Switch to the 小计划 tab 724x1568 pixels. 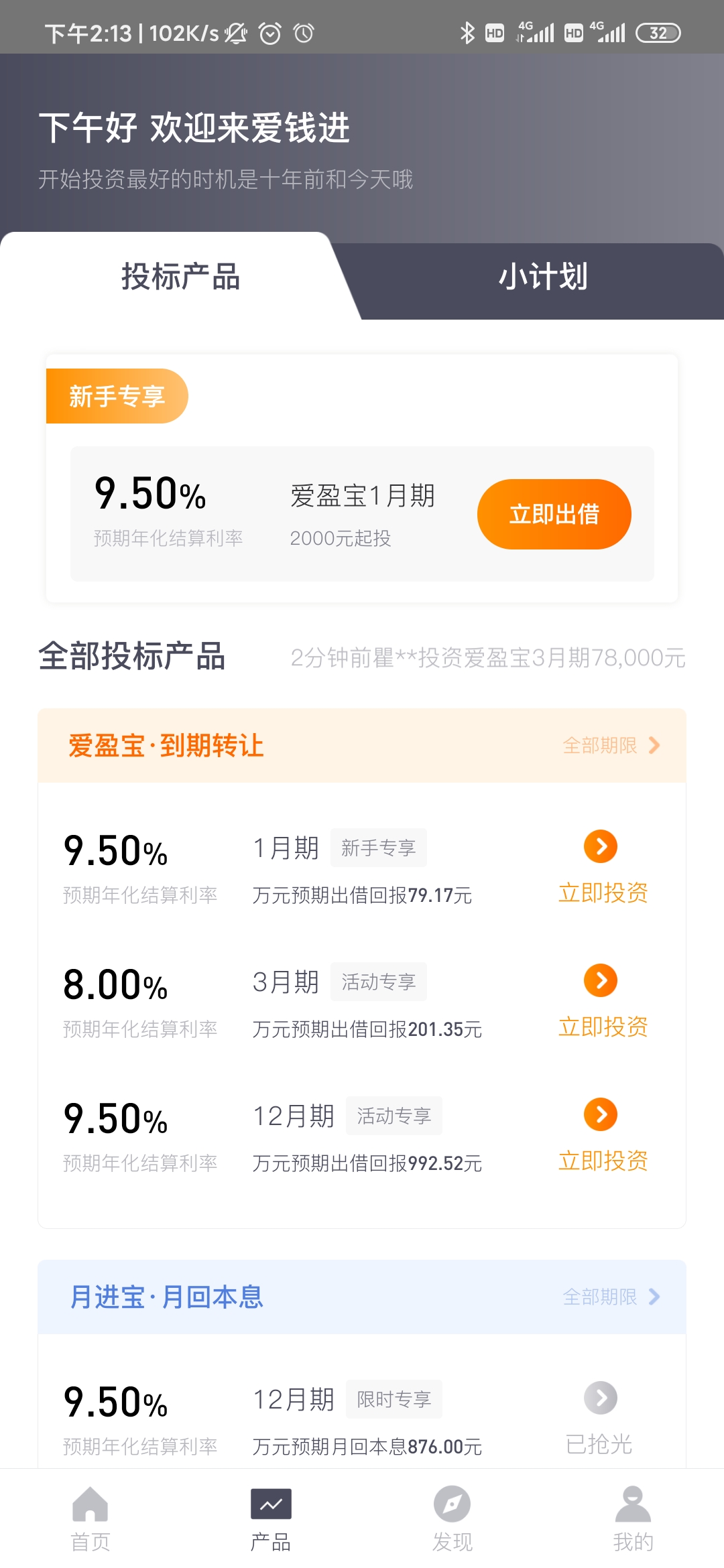pyautogui.click(x=542, y=277)
